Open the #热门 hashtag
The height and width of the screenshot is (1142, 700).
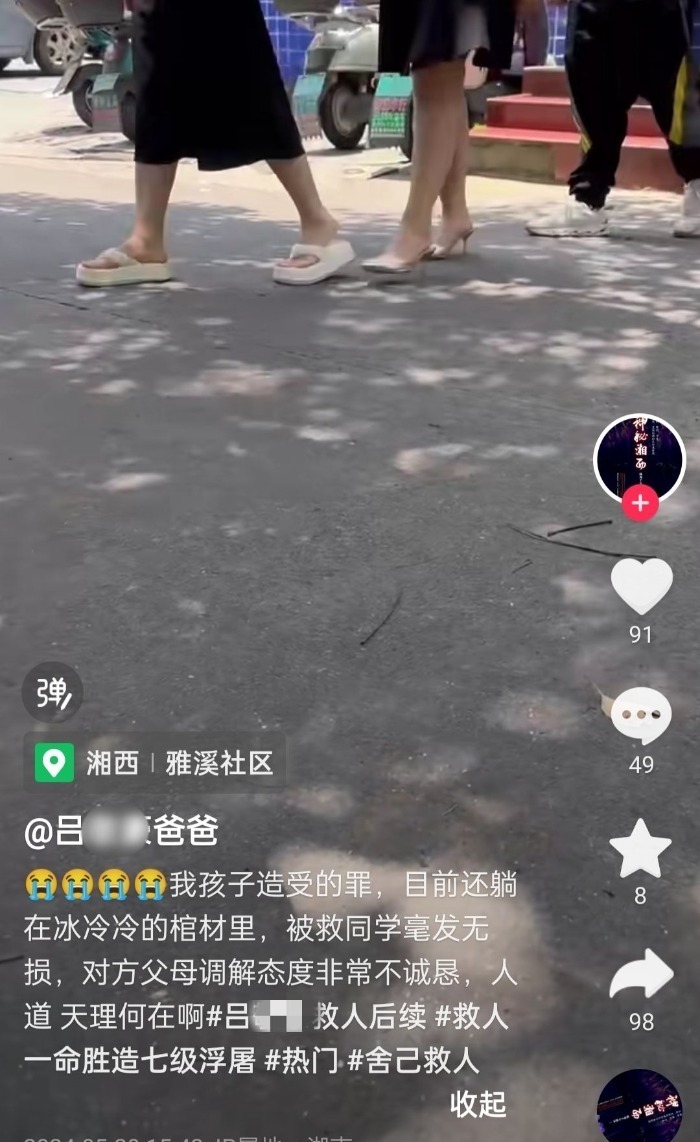[x=301, y=1060]
